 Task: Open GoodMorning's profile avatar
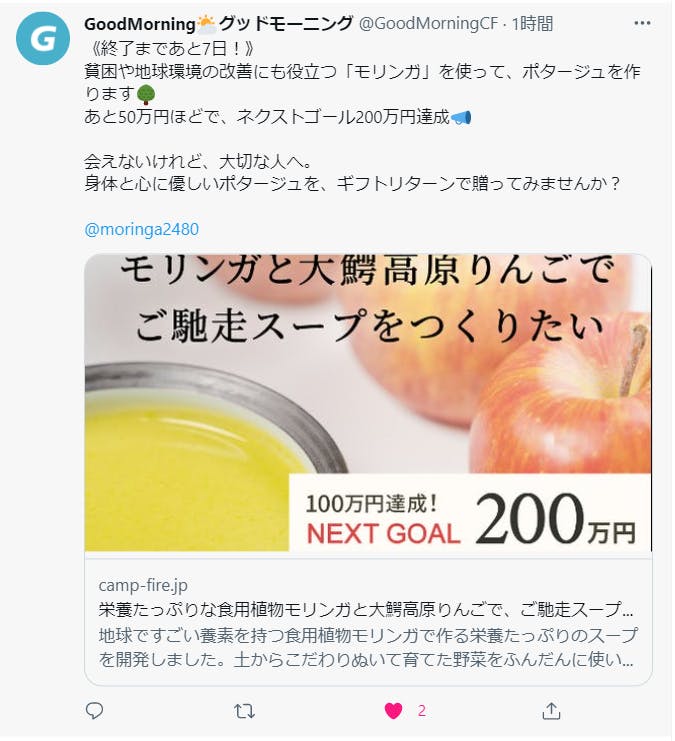point(43,39)
